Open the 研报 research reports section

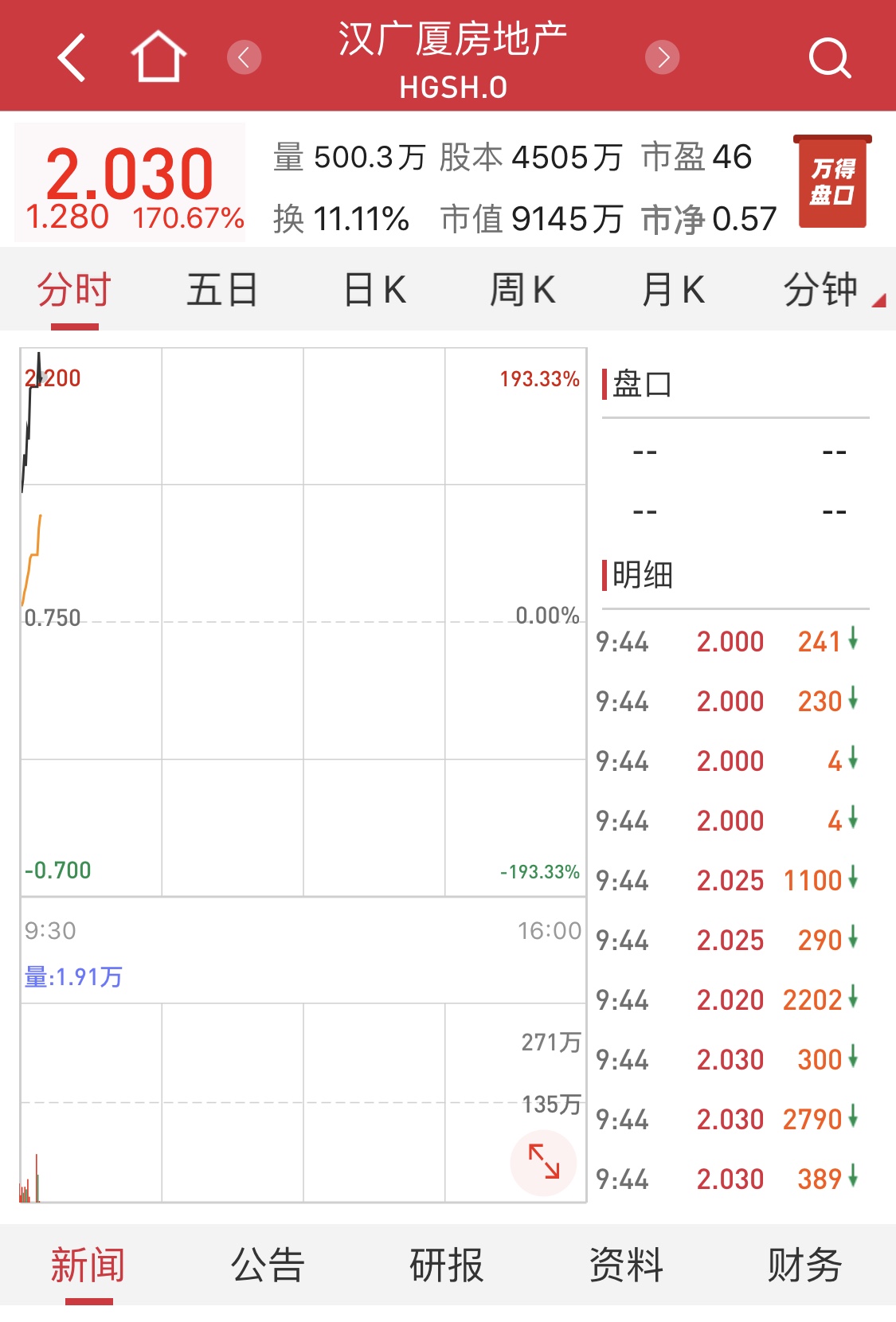pos(448,1263)
